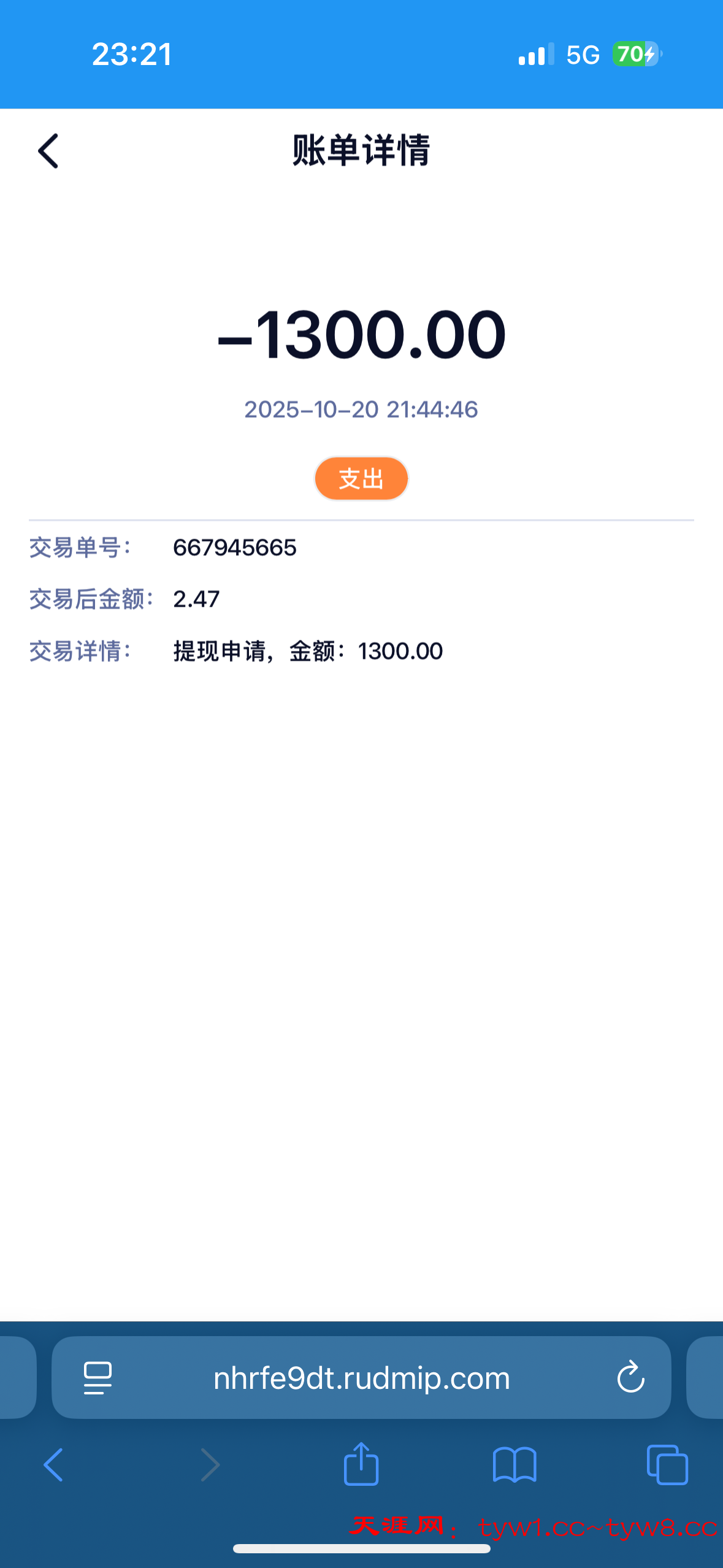Tap the page reload icon
Viewport: 723px width, 1568px height.
tap(630, 1377)
